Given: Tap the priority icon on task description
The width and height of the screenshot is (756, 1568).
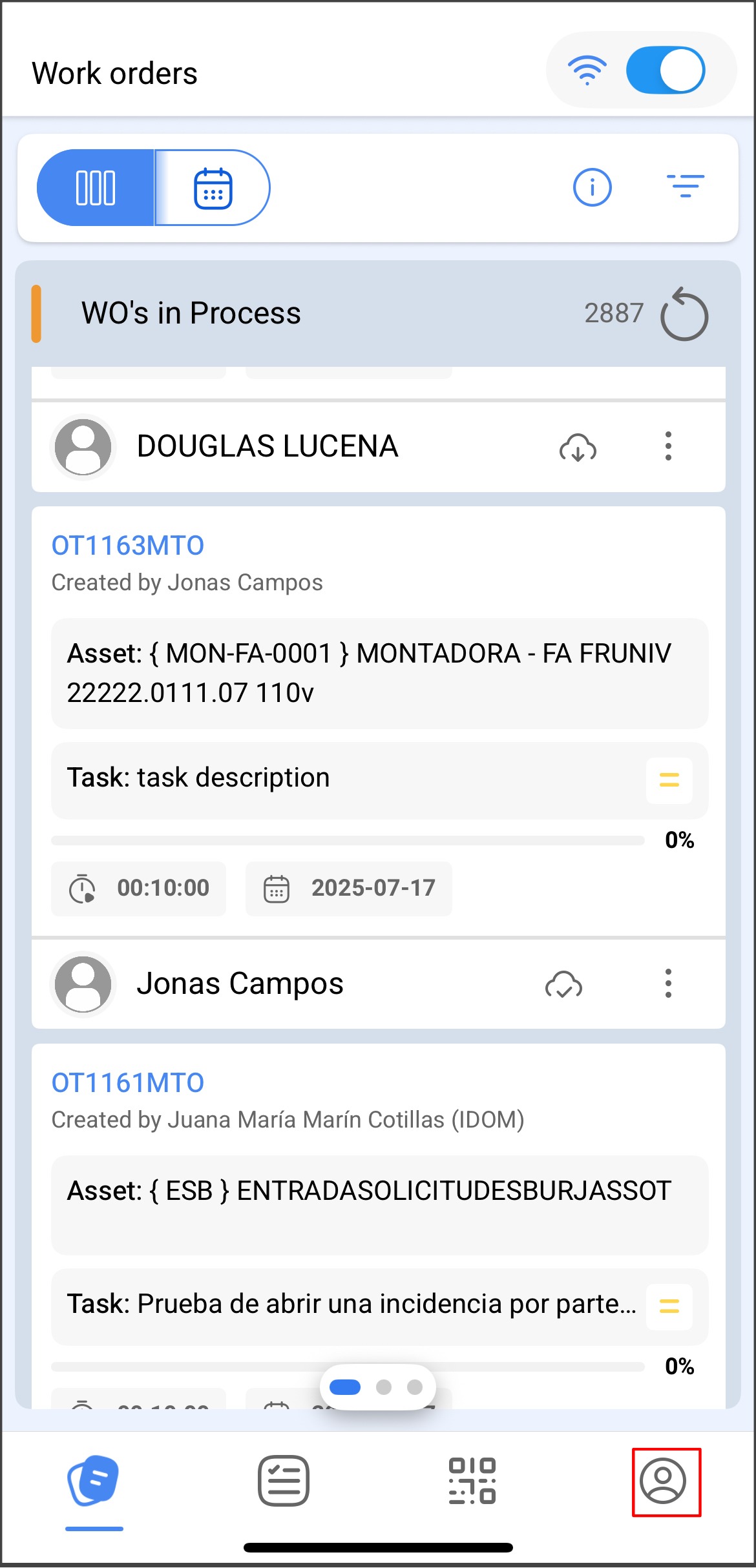Looking at the screenshot, I should click(x=669, y=780).
